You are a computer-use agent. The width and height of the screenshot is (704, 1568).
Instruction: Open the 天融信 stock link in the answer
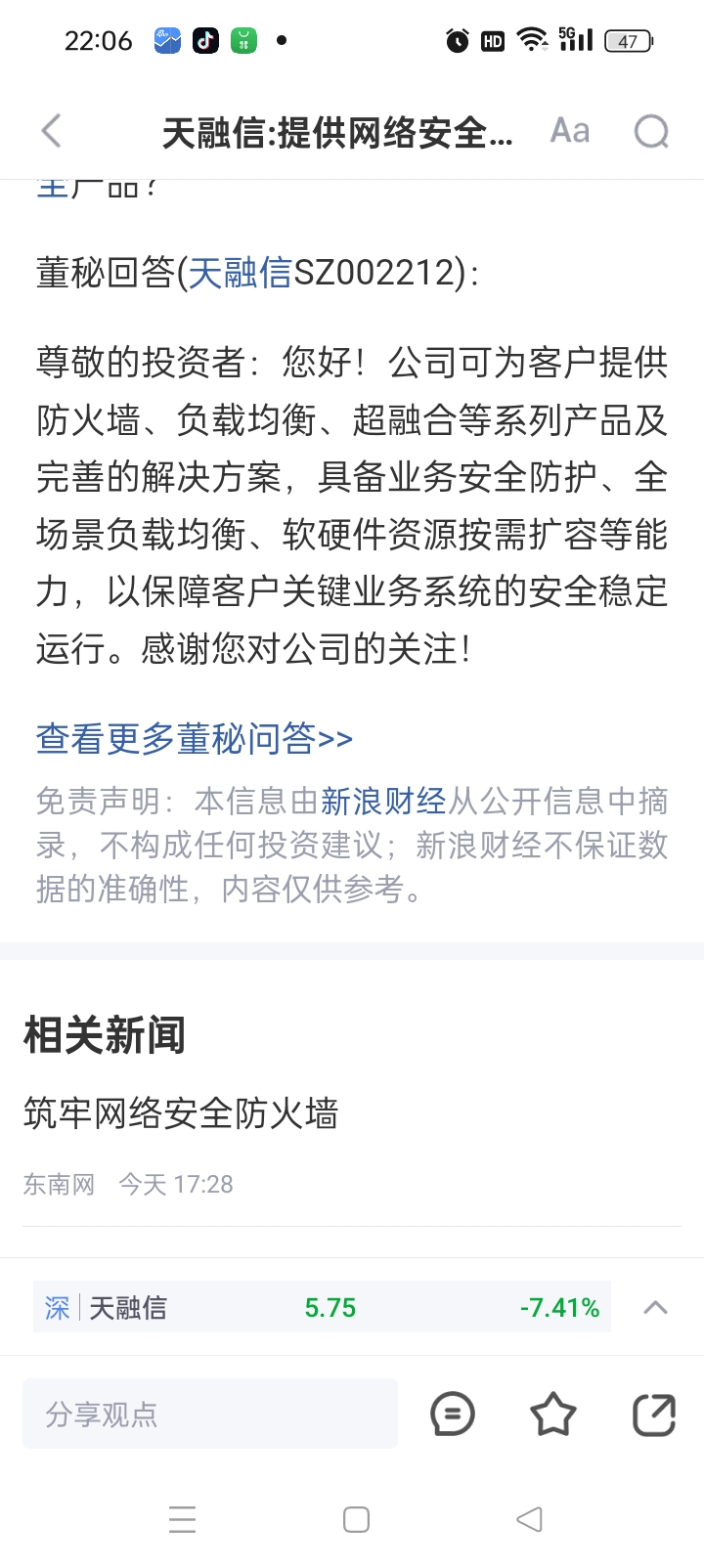pos(240,273)
